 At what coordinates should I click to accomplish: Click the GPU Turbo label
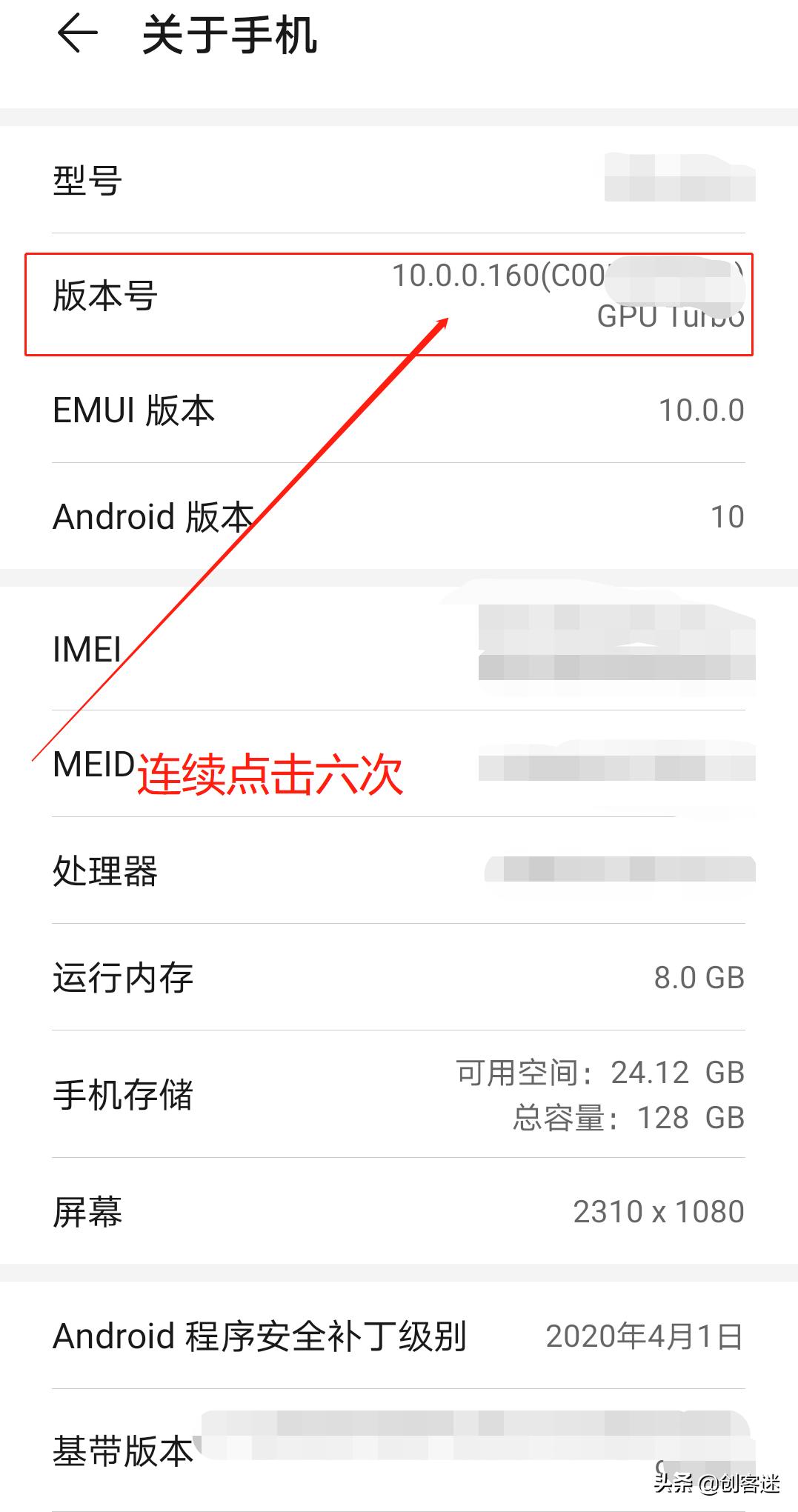669,317
